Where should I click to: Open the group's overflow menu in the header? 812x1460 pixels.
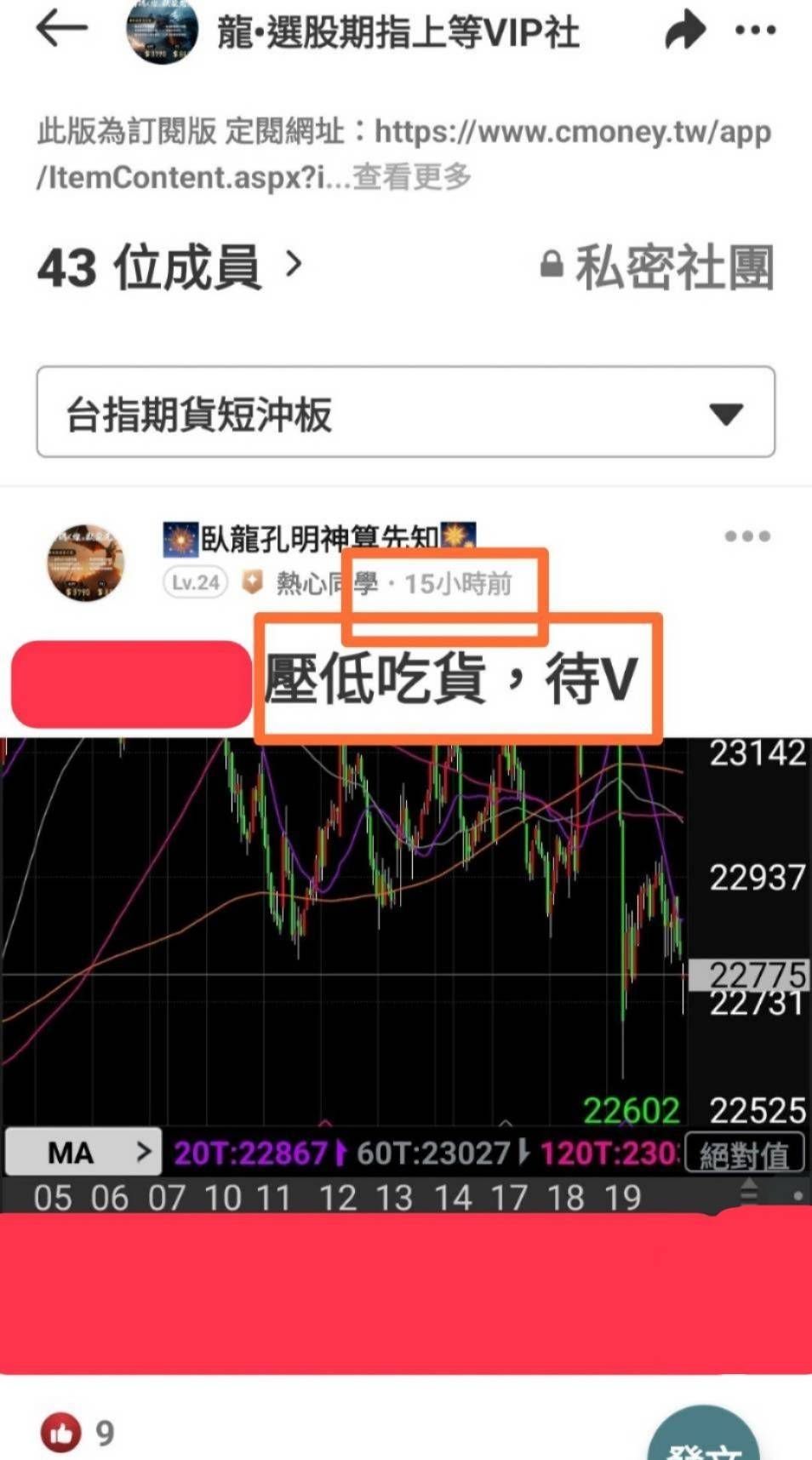(755, 31)
